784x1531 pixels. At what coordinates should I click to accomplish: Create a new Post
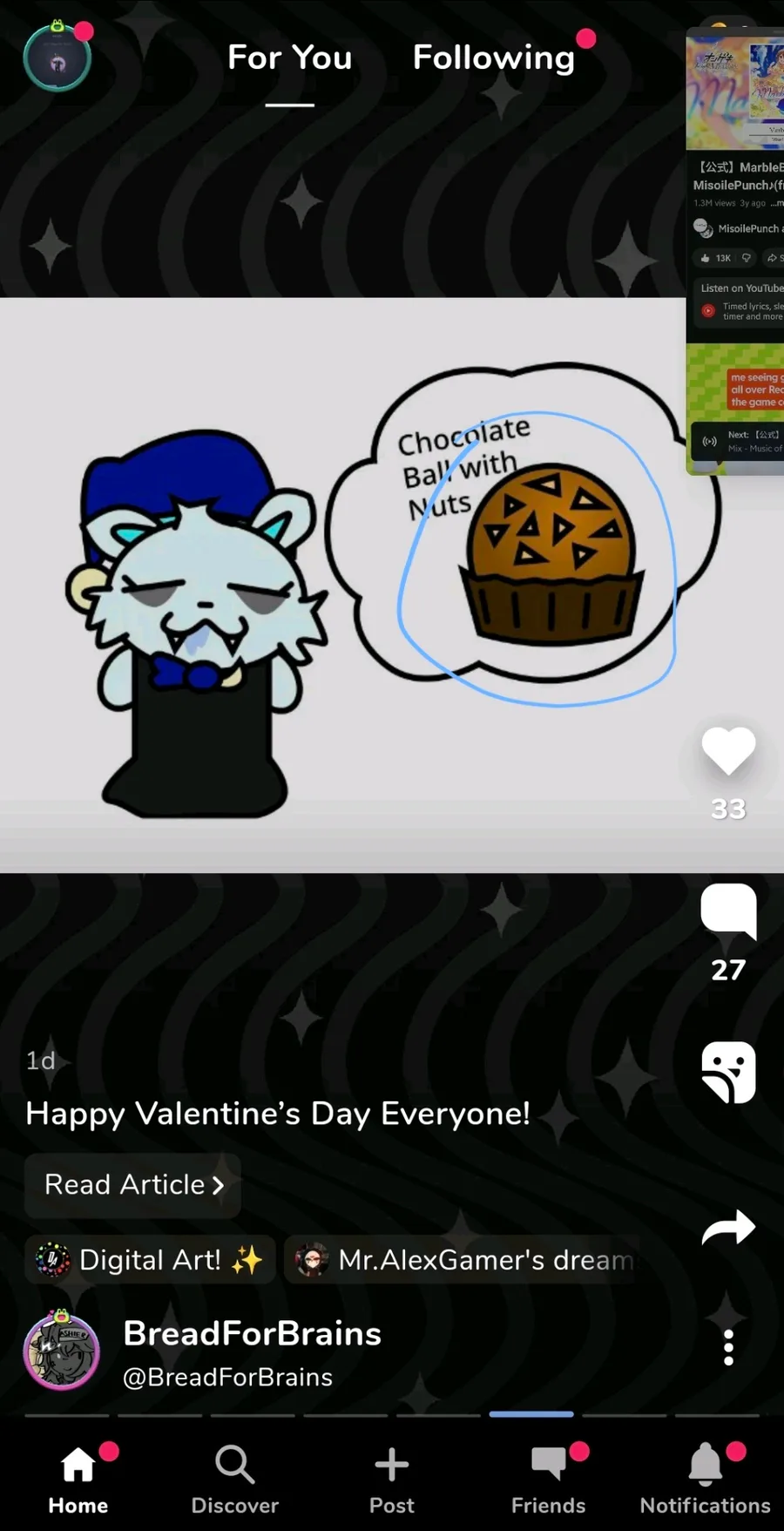pos(392,1479)
